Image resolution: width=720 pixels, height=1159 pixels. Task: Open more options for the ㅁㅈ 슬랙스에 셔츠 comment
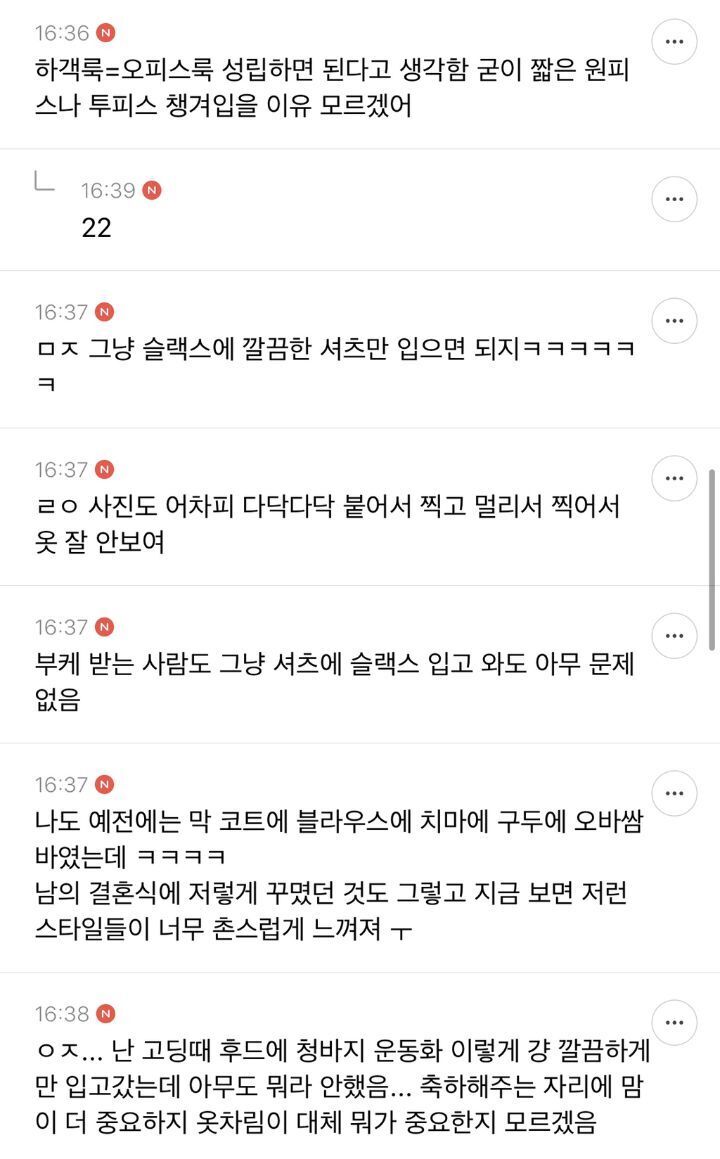tap(674, 321)
